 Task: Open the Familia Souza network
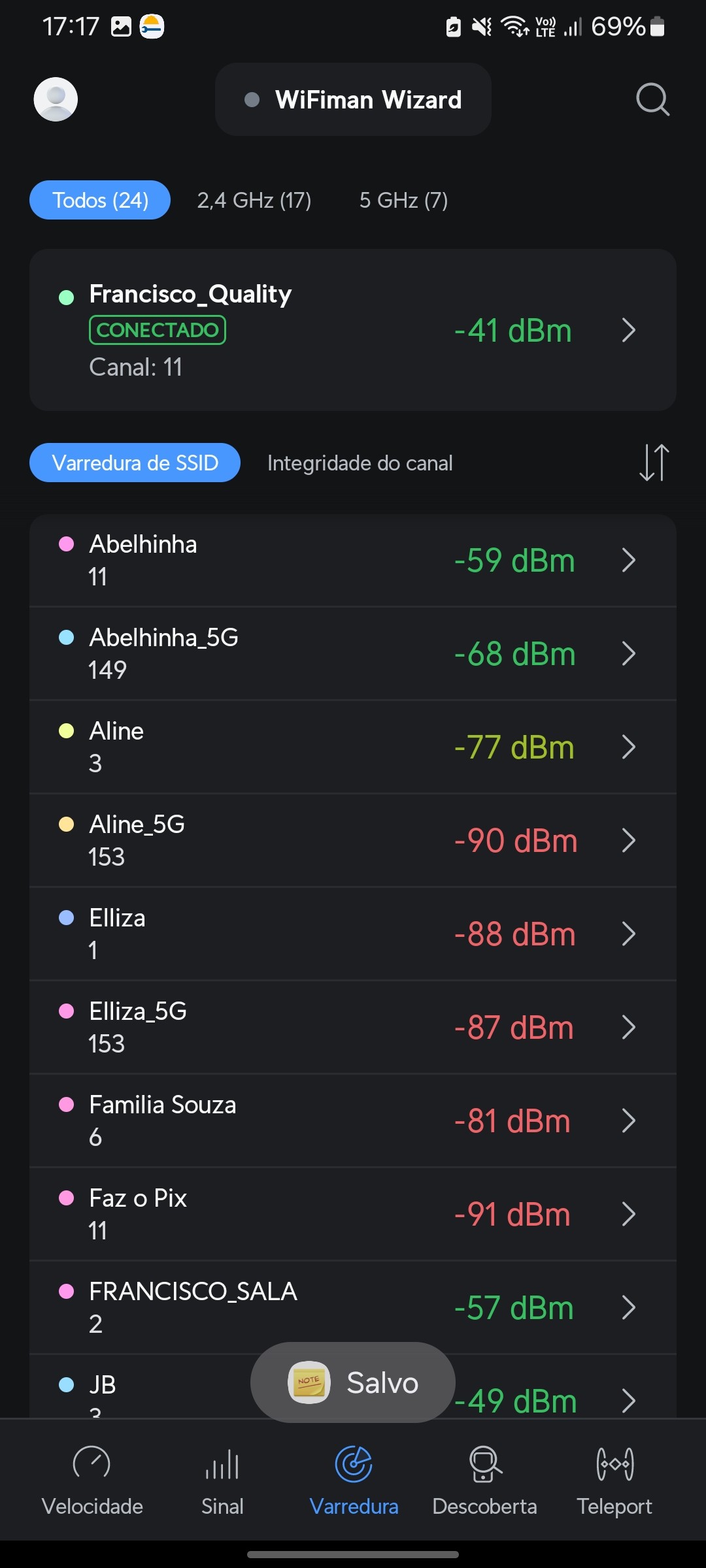point(353,1120)
